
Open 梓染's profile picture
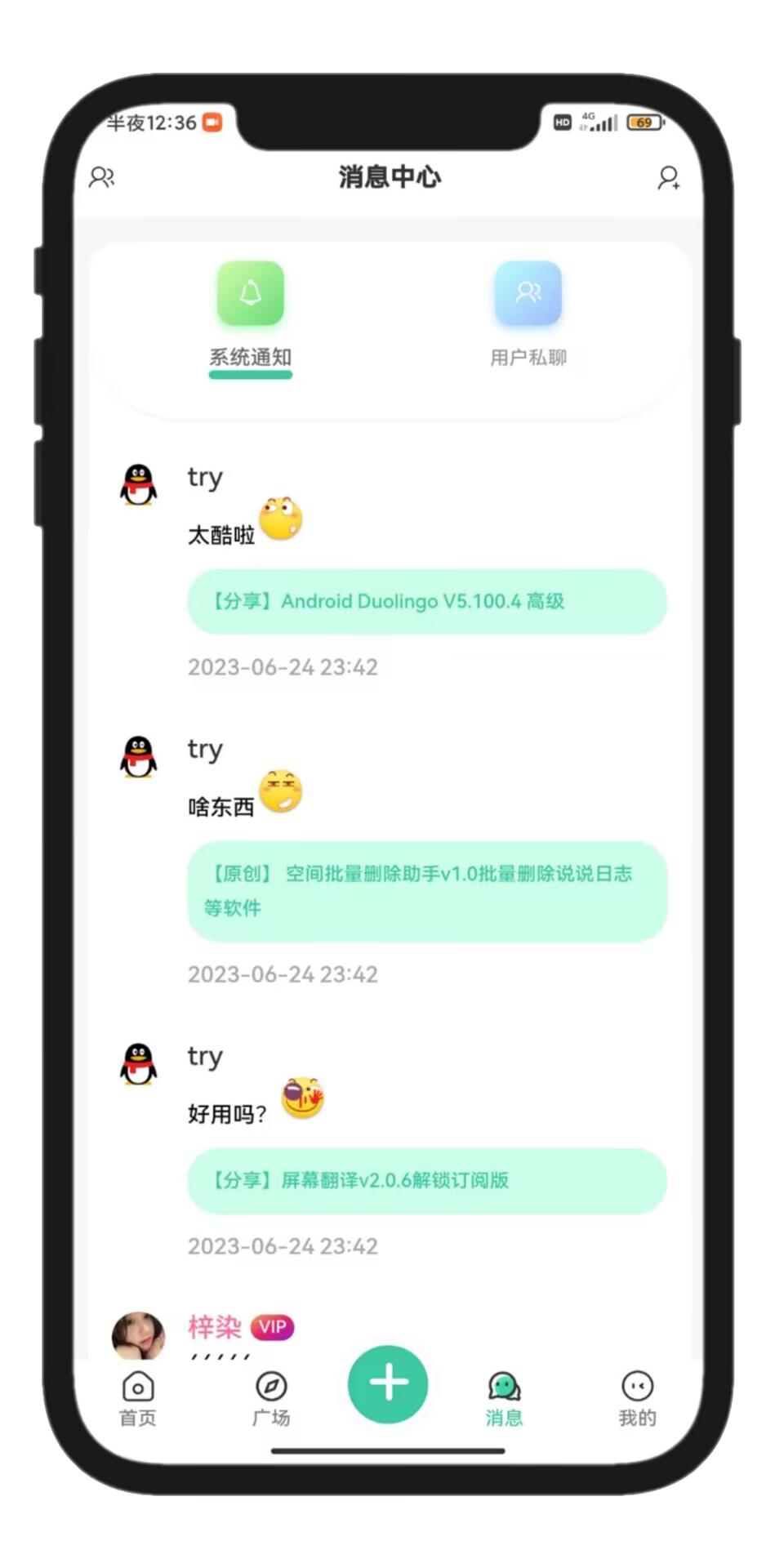point(138,1335)
